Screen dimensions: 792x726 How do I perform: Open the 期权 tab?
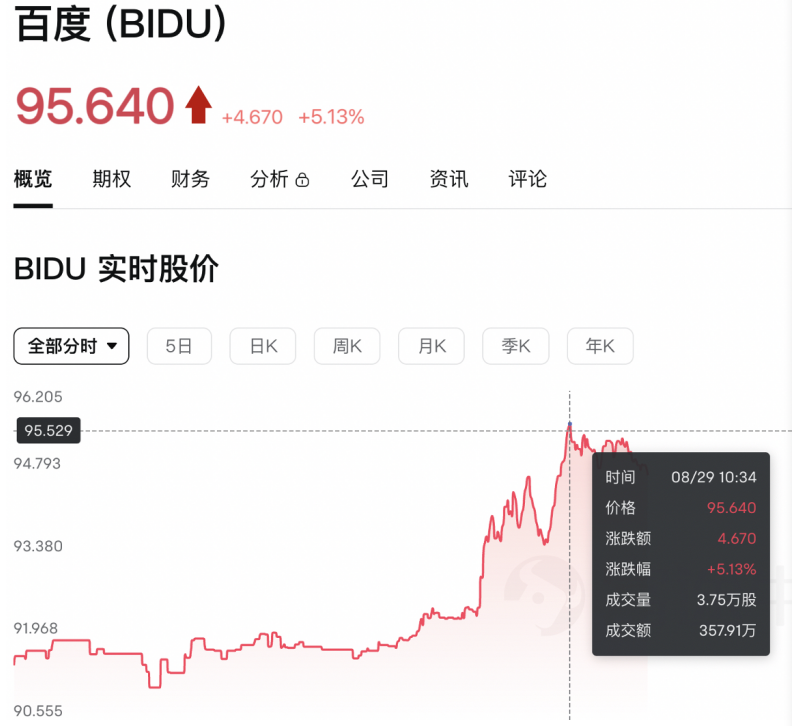point(112,179)
